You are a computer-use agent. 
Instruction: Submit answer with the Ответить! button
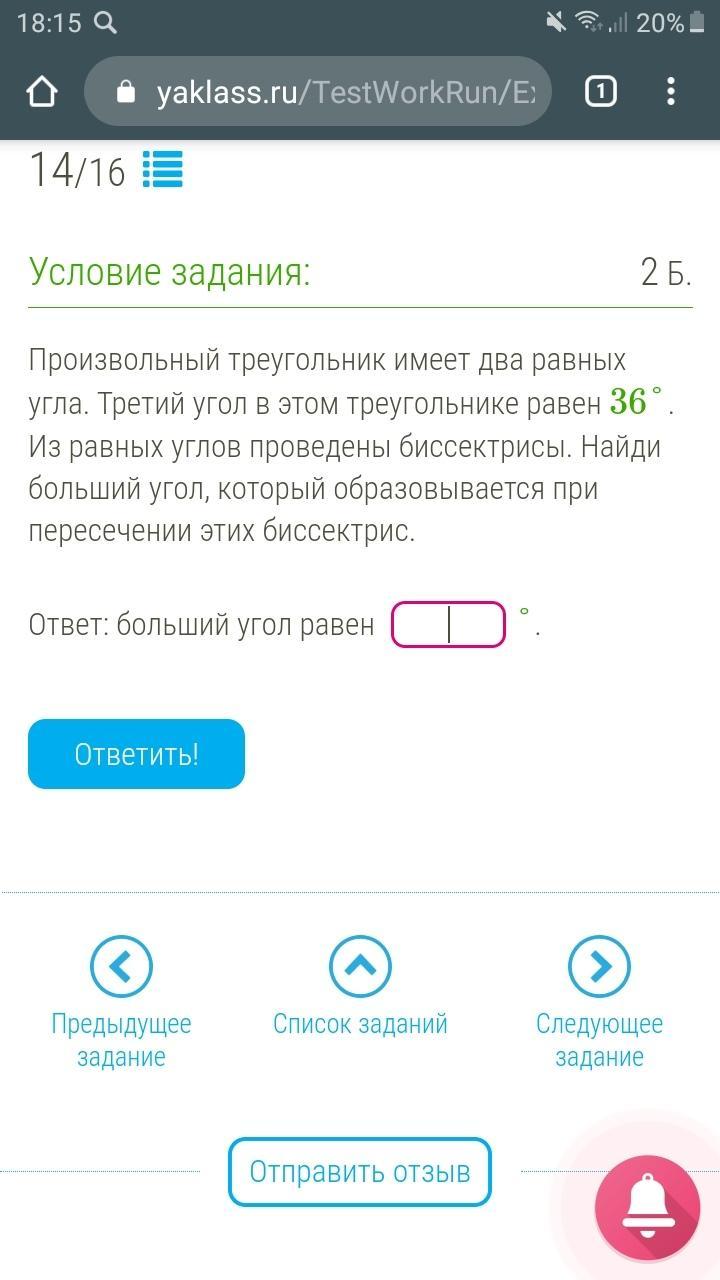tap(136, 754)
